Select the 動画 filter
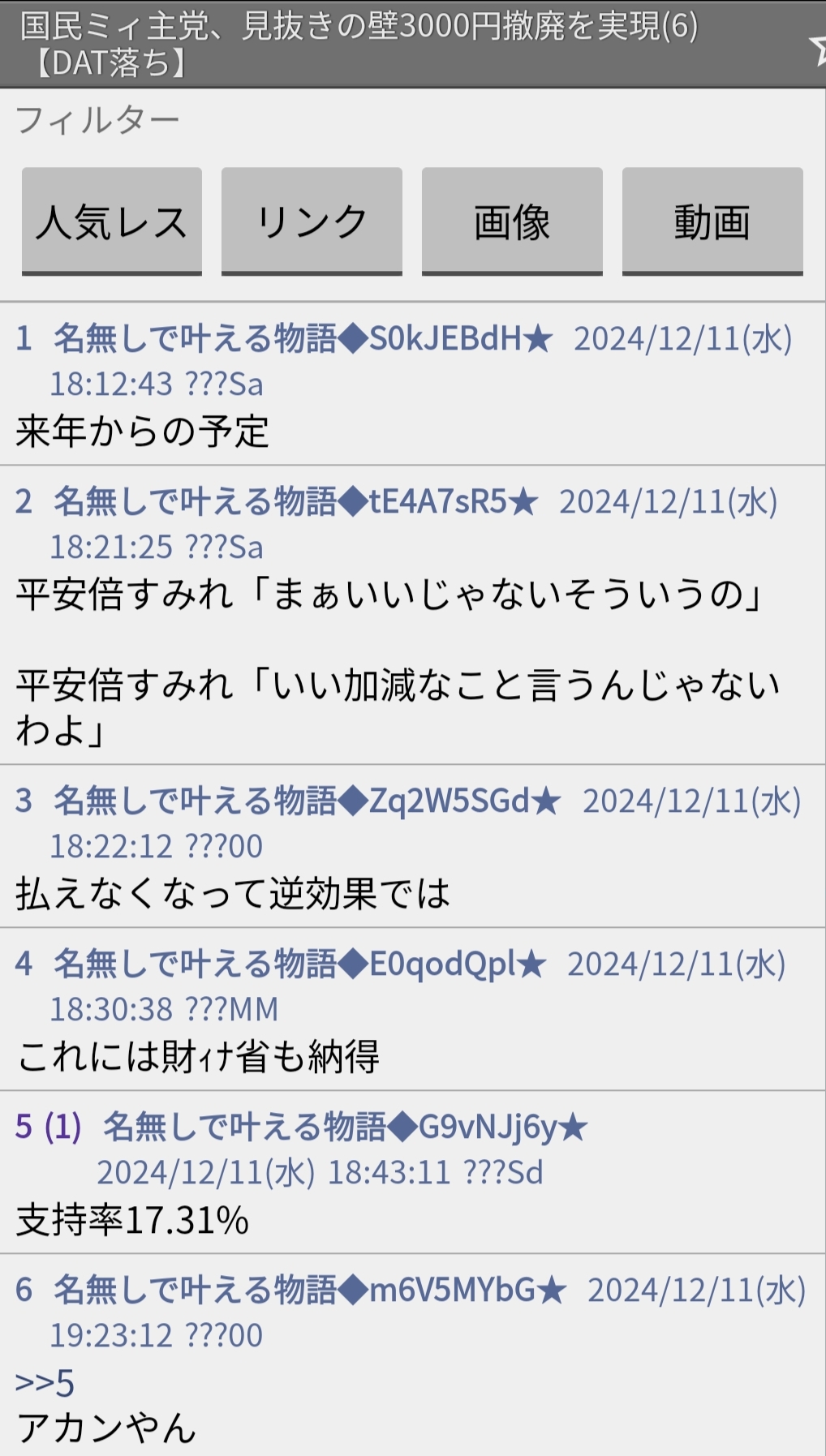The image size is (826, 1456). pyautogui.click(x=712, y=221)
